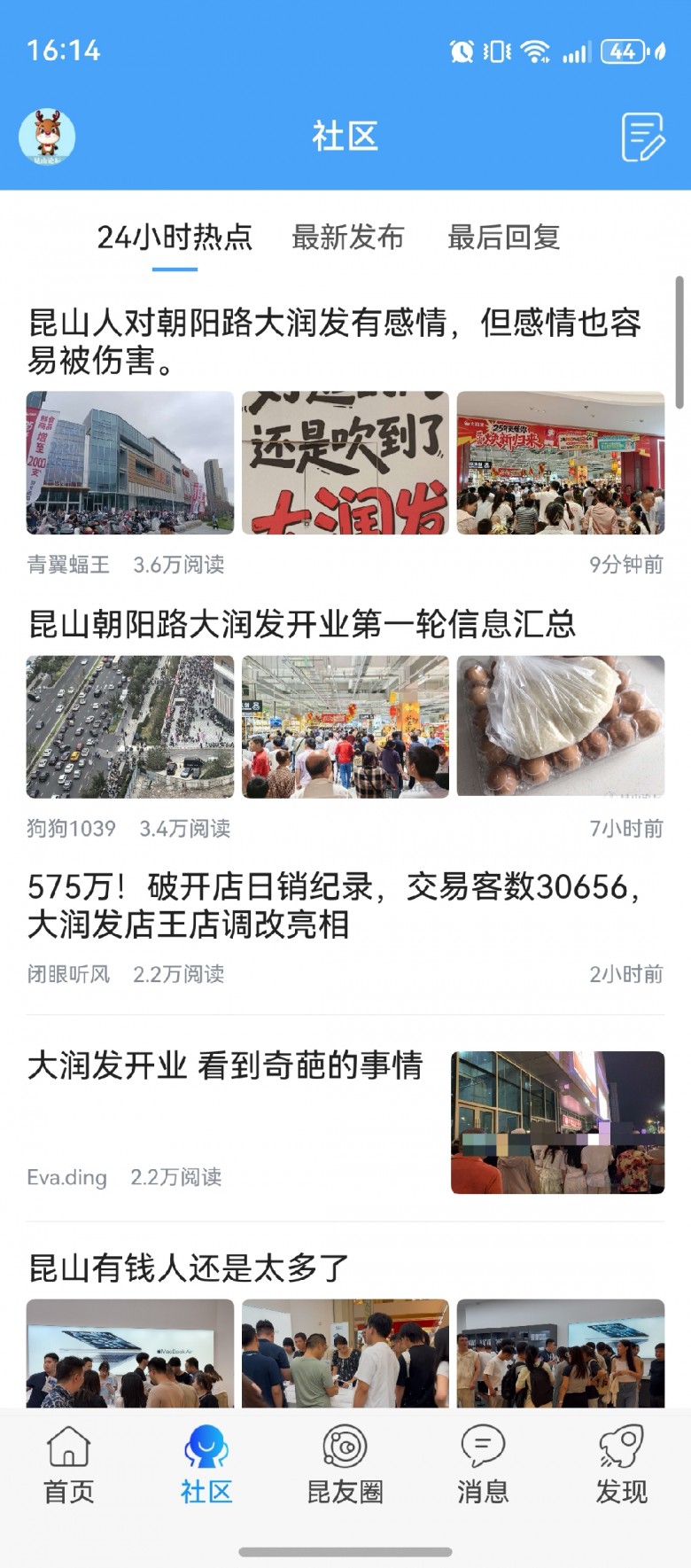
Task: Open the 消息 tab
Action: (483, 1466)
